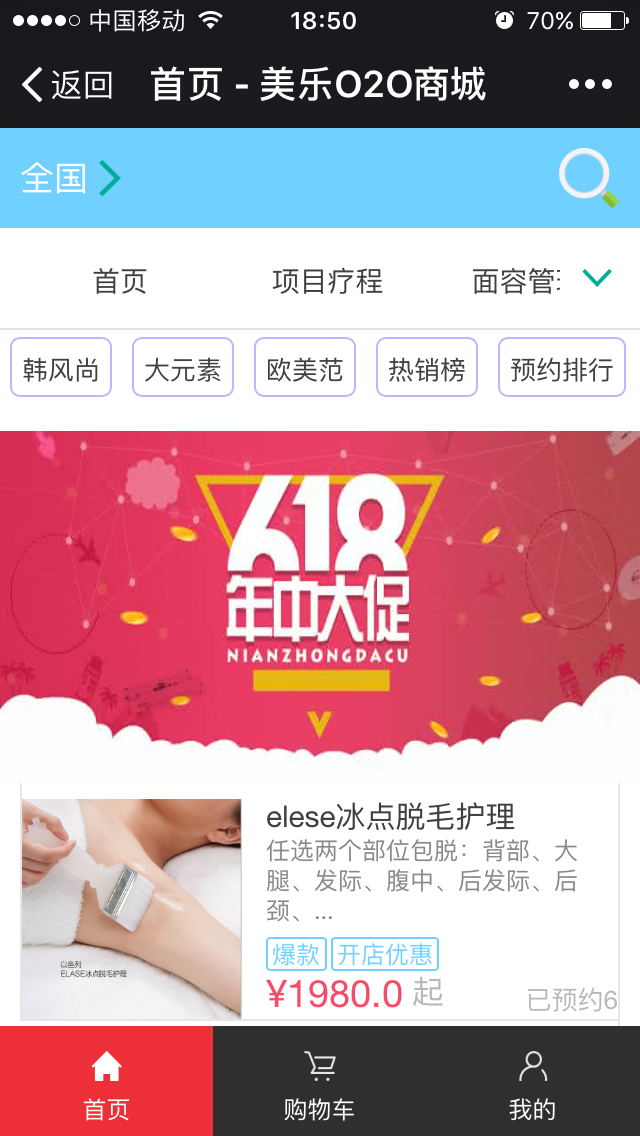The width and height of the screenshot is (640, 1136).
Task: Open the search magnifier icon
Action: 587,178
